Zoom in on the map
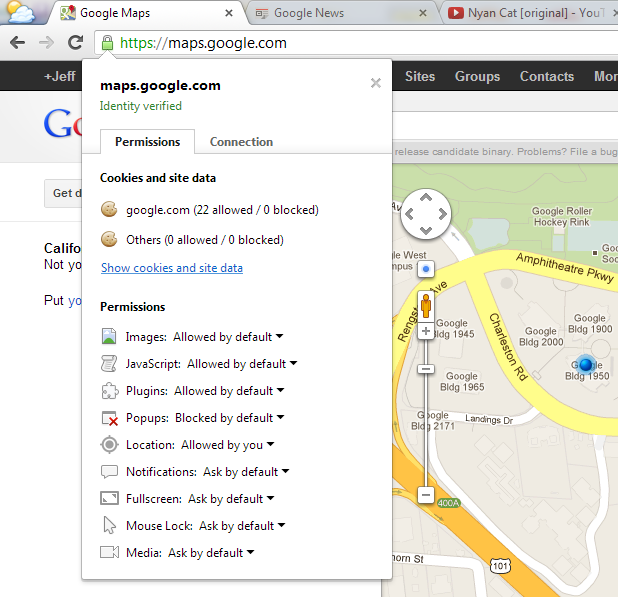618x597 pixels. coord(426,330)
